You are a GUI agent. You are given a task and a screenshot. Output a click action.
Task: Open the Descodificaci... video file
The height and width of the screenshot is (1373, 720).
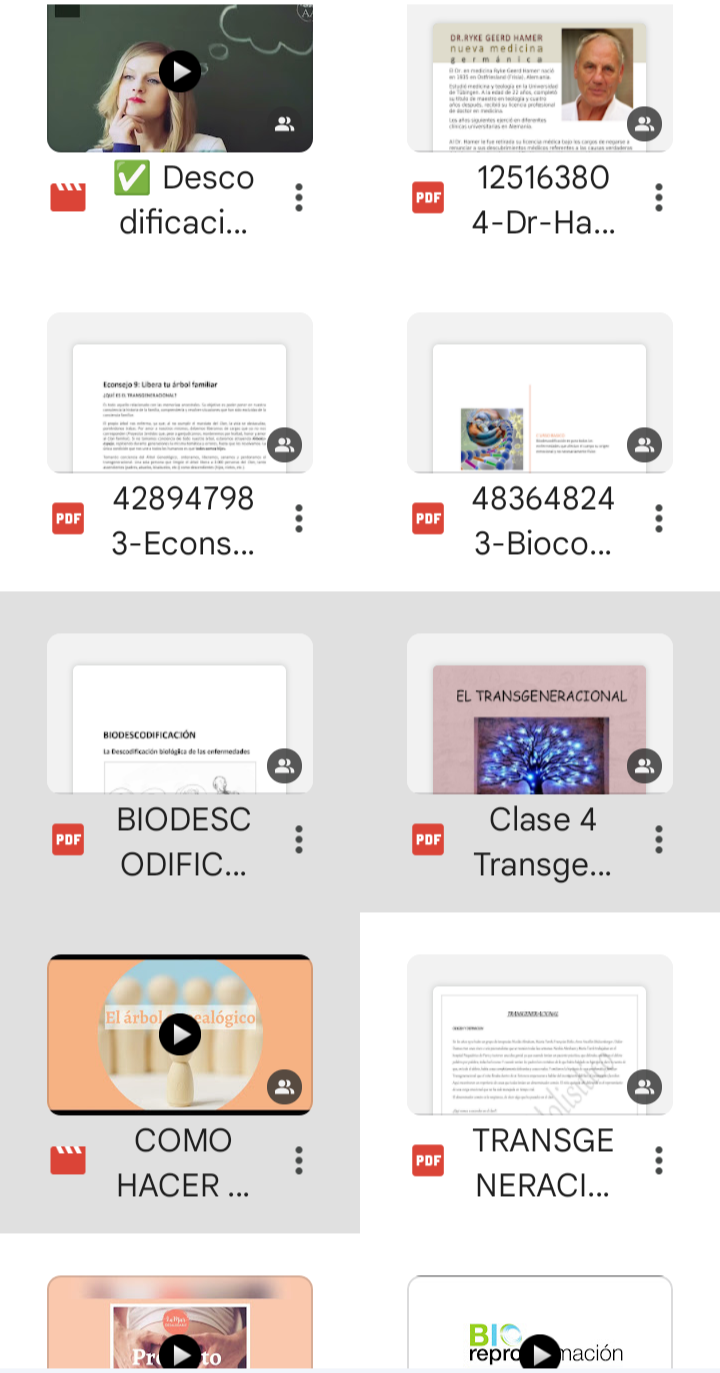[180, 78]
